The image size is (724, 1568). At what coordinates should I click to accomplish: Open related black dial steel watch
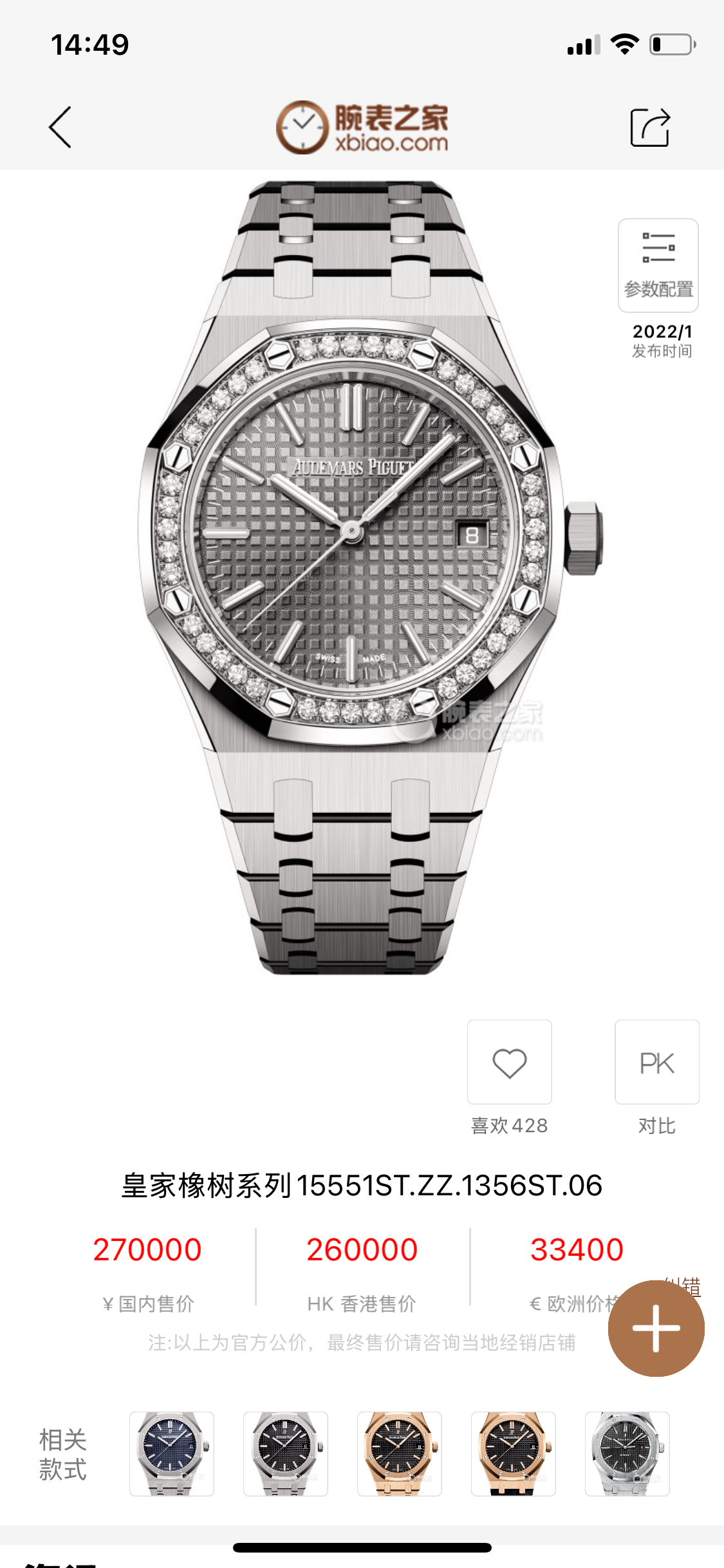[x=285, y=1453]
